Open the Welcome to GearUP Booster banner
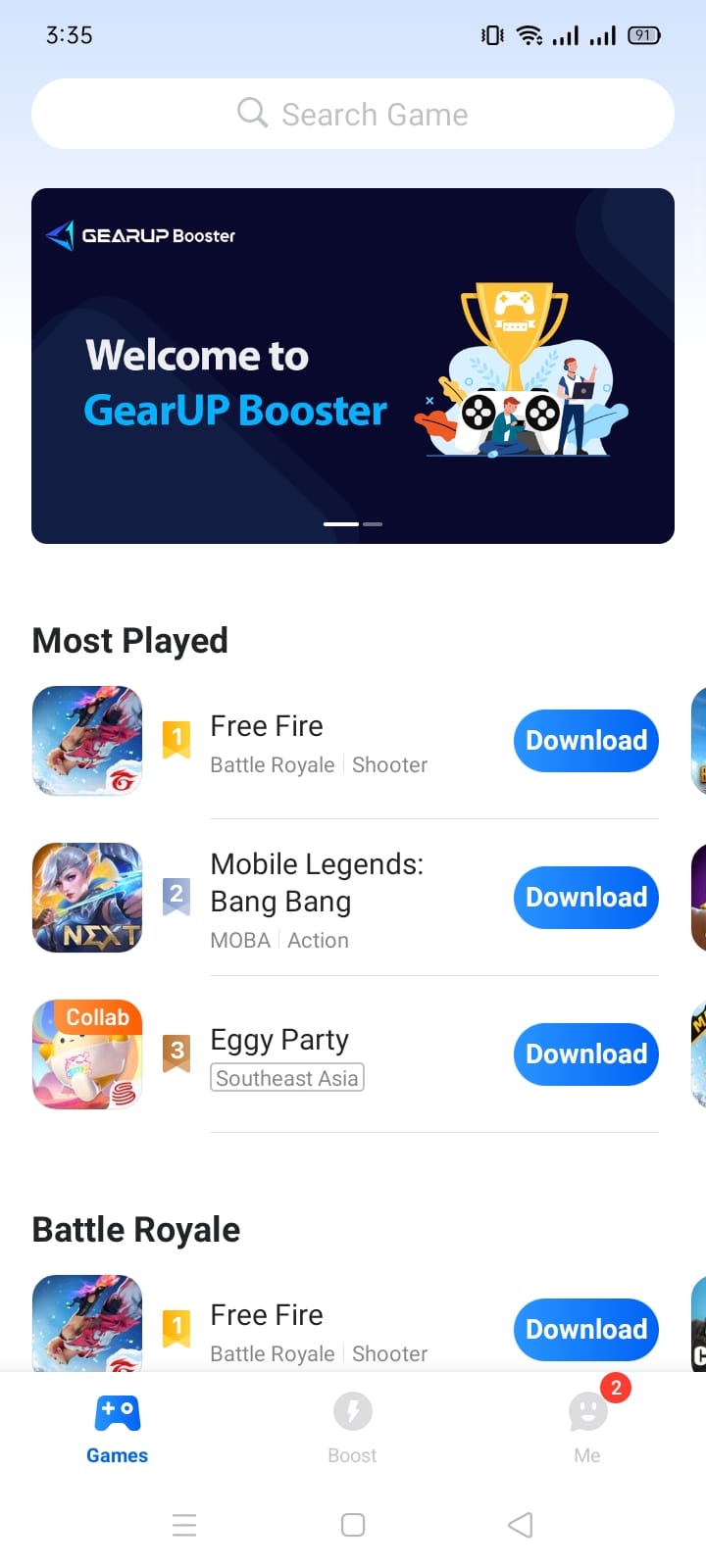 (x=353, y=366)
